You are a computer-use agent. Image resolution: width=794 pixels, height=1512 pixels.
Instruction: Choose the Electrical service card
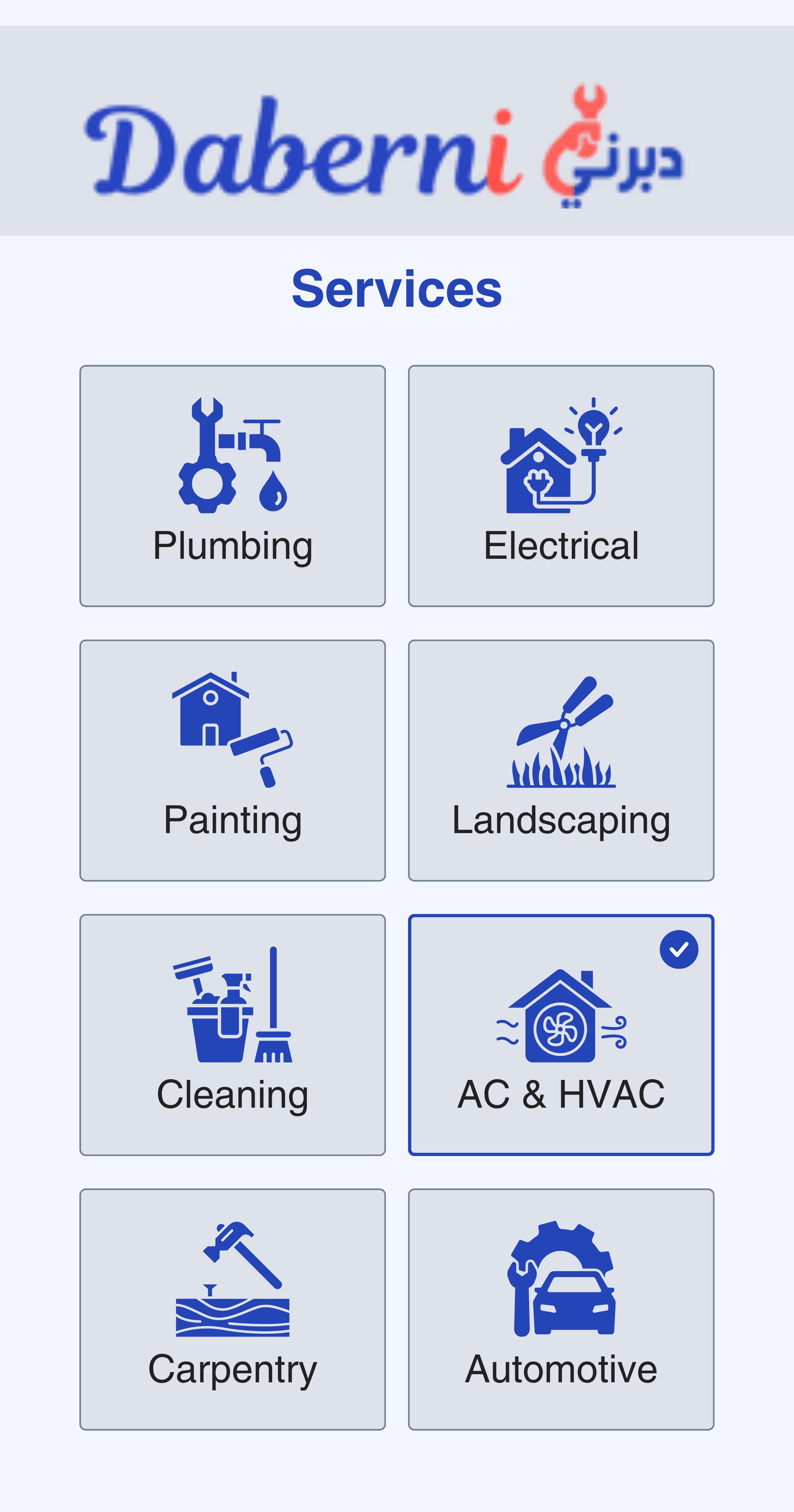pos(561,485)
